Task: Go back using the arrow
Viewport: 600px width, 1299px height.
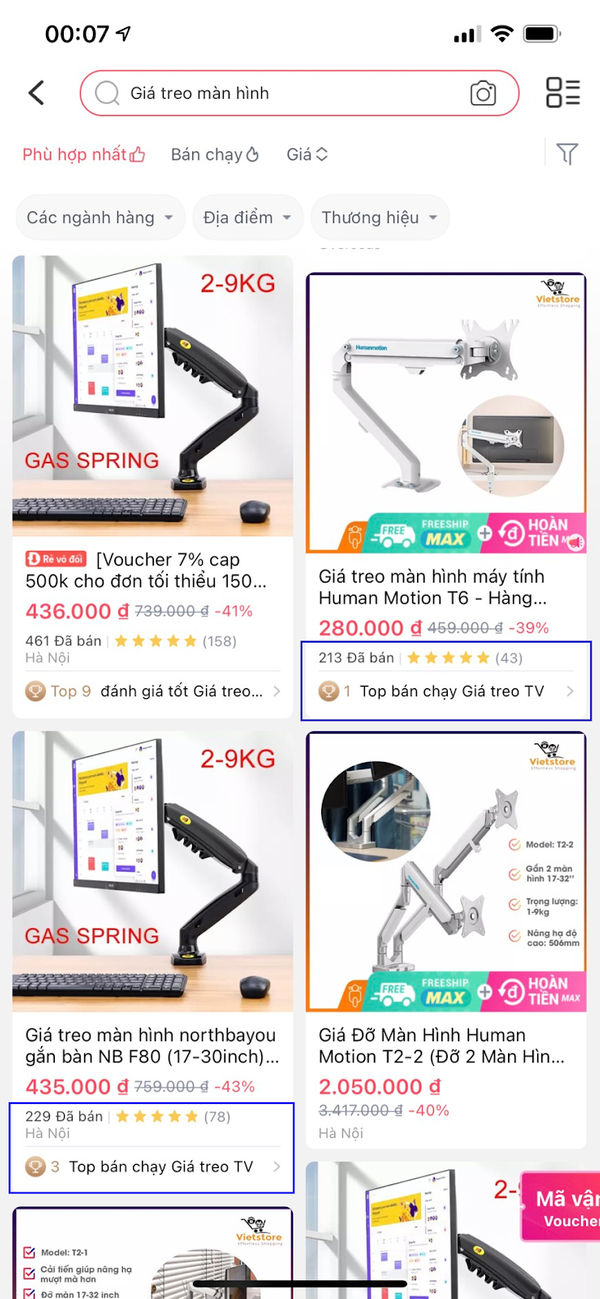Action: [37, 93]
